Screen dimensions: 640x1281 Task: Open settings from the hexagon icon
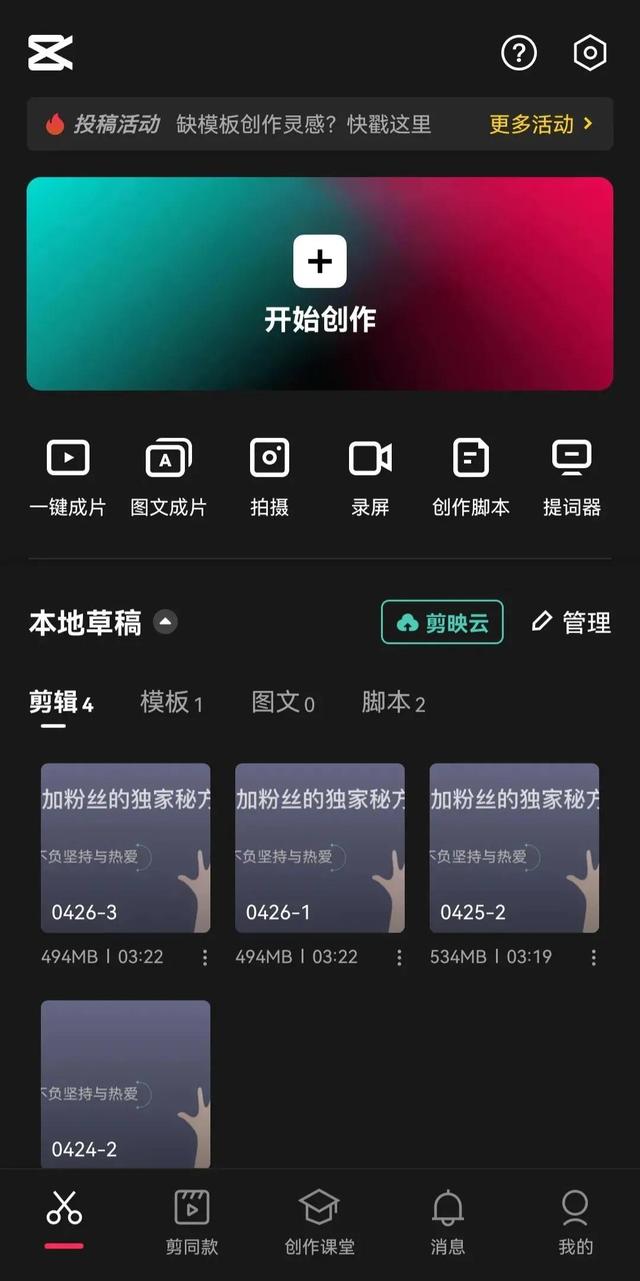[590, 53]
